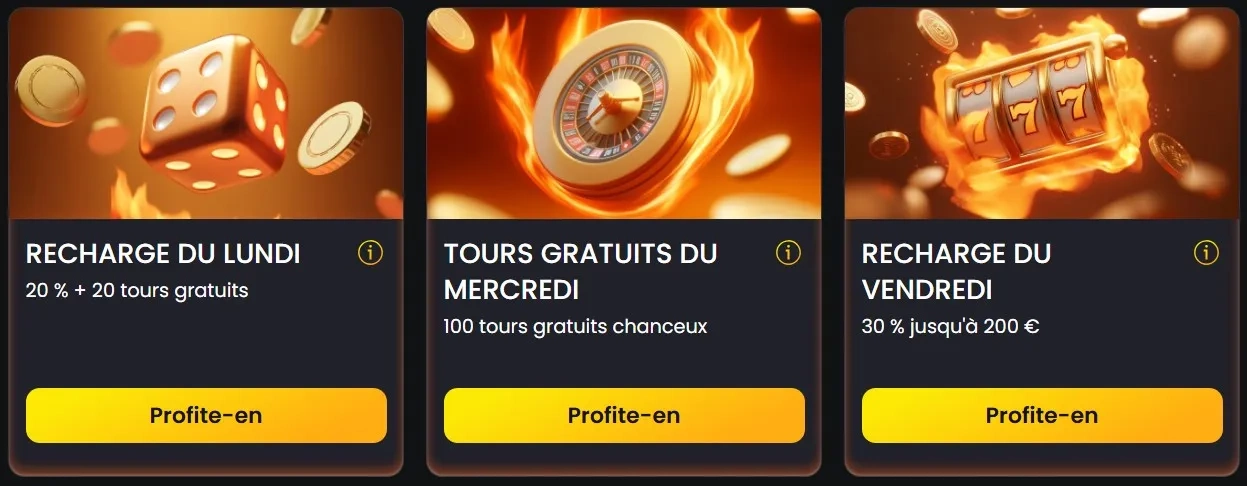Open the Recharge du Lundi dice card
The image size is (1247, 486).
pos(206,115)
